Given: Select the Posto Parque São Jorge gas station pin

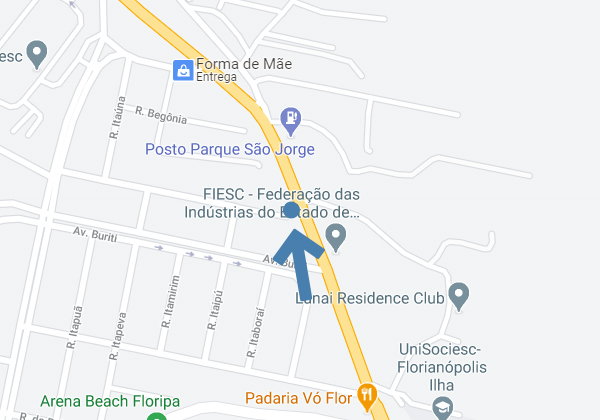Looking at the screenshot, I should click(x=291, y=119).
